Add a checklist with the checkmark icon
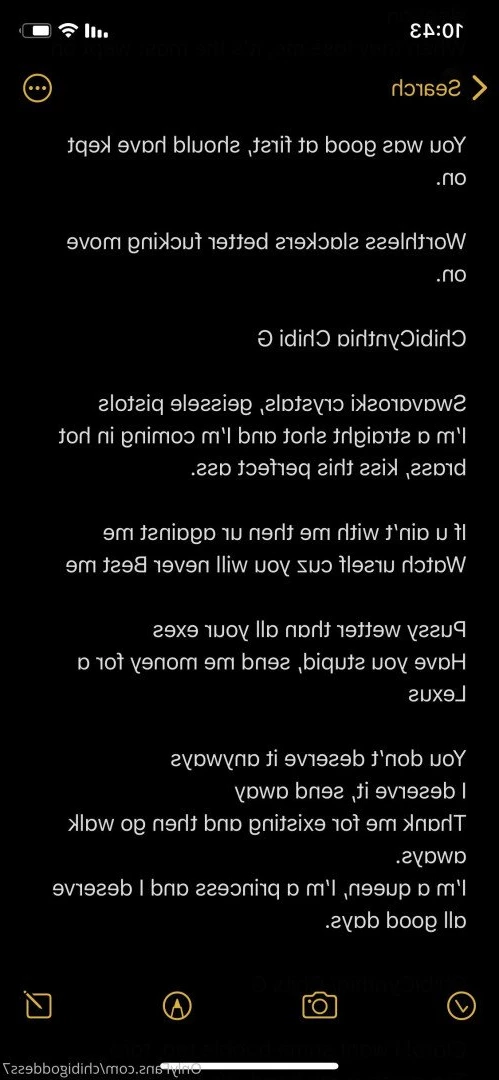The image size is (499, 1080). tap(461, 1006)
